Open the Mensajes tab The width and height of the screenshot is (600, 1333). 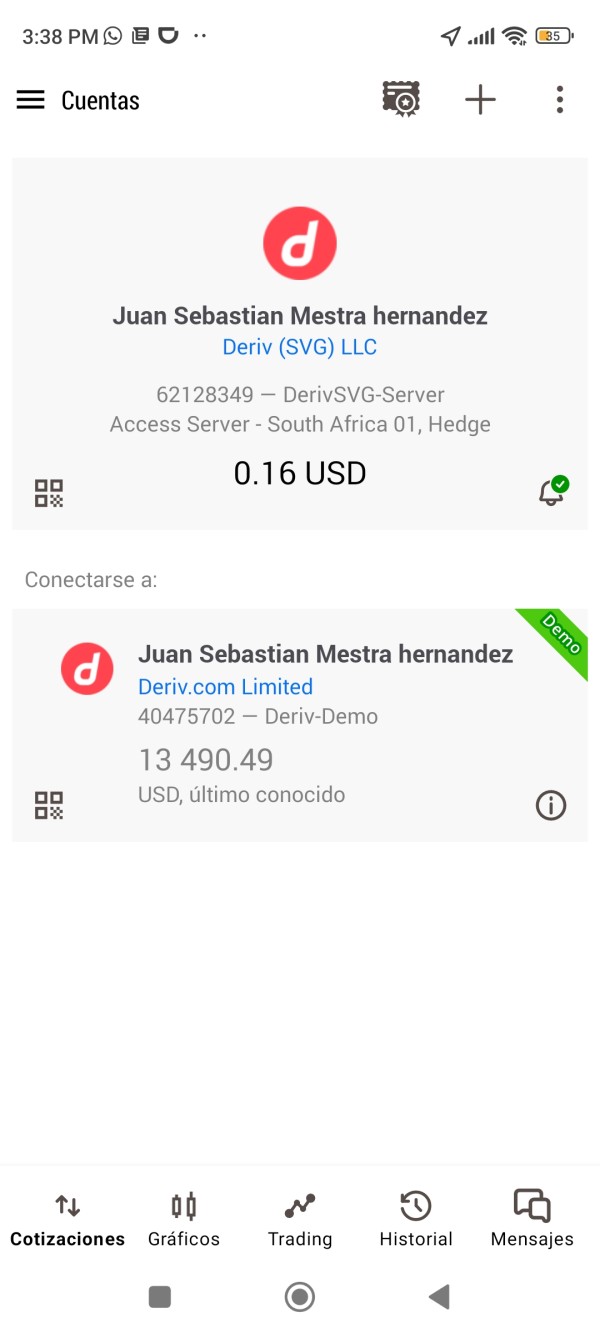[x=532, y=1220]
